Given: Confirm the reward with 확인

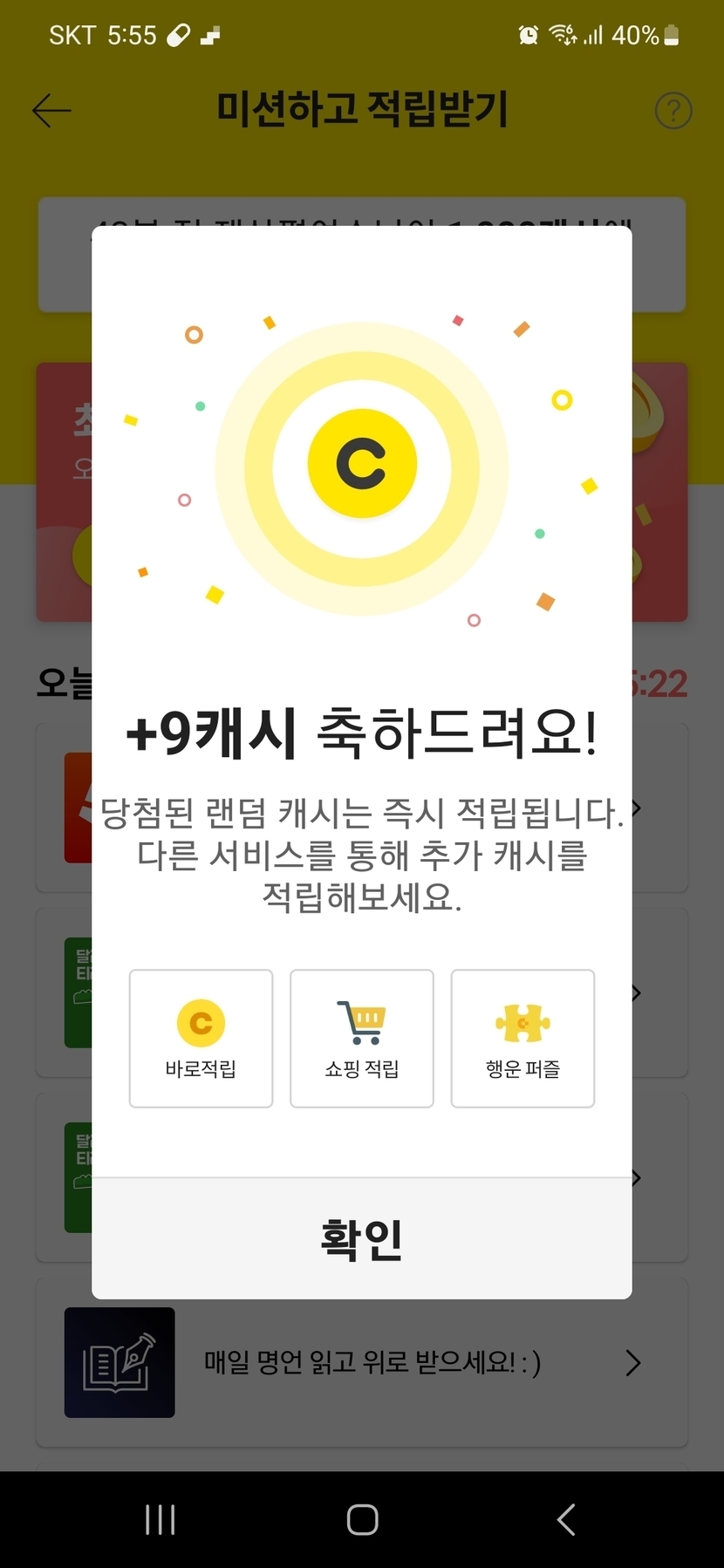Looking at the screenshot, I should 361,1238.
